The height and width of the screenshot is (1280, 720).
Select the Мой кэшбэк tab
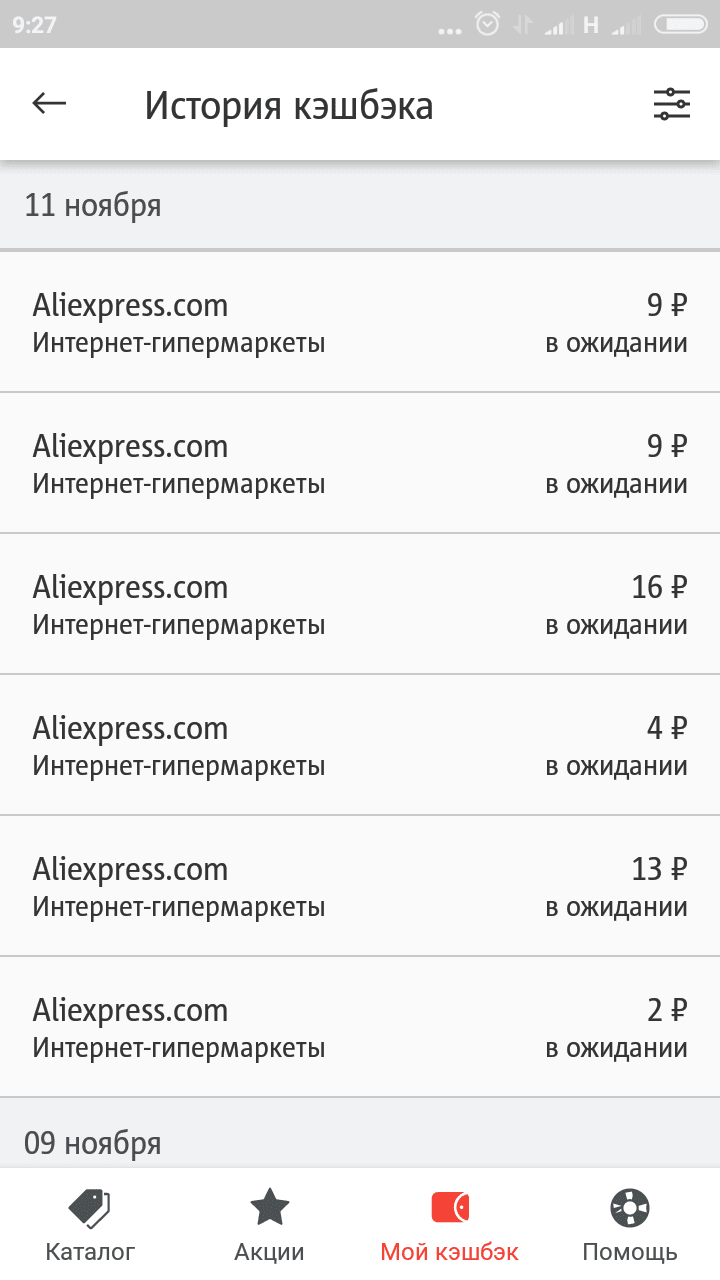[450, 1225]
